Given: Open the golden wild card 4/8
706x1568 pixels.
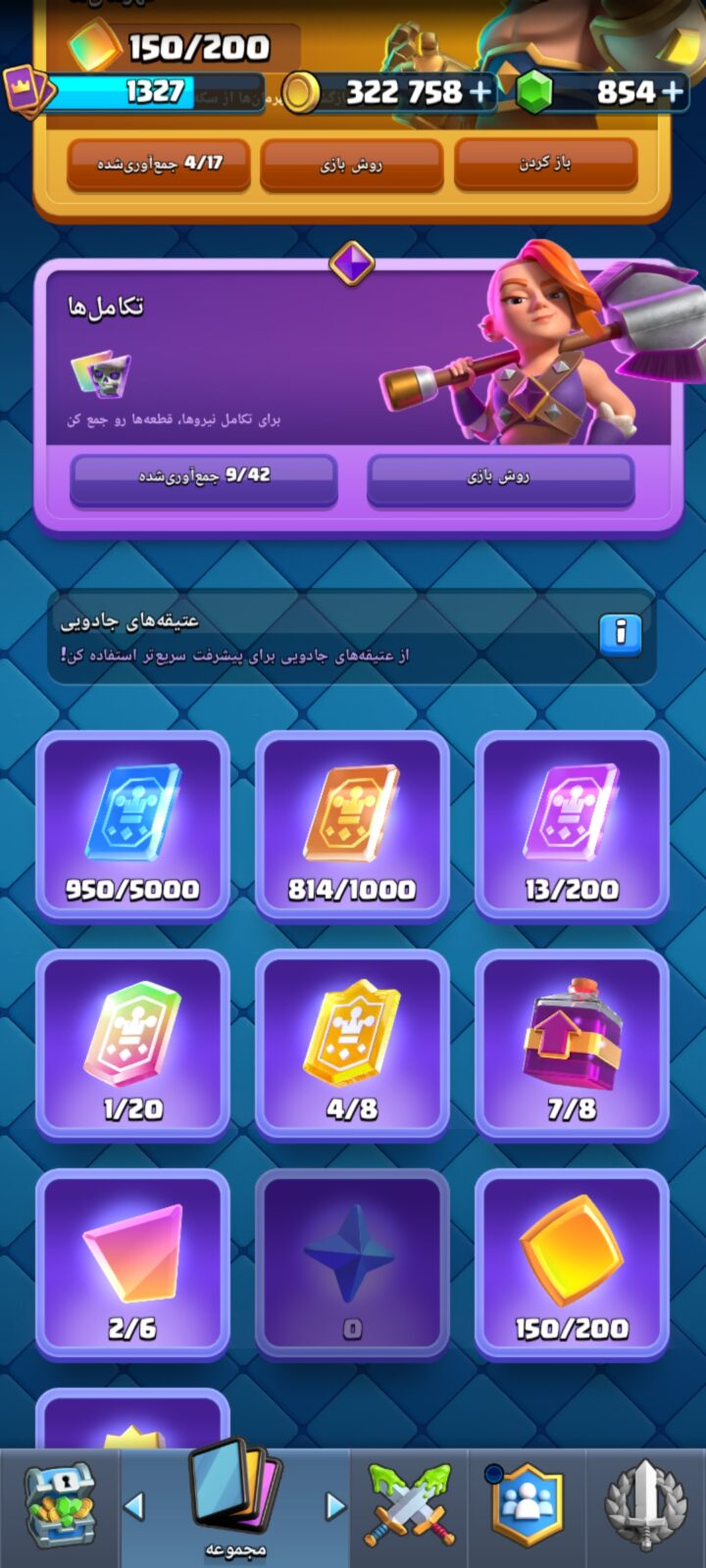Looking at the screenshot, I should click(352, 1044).
